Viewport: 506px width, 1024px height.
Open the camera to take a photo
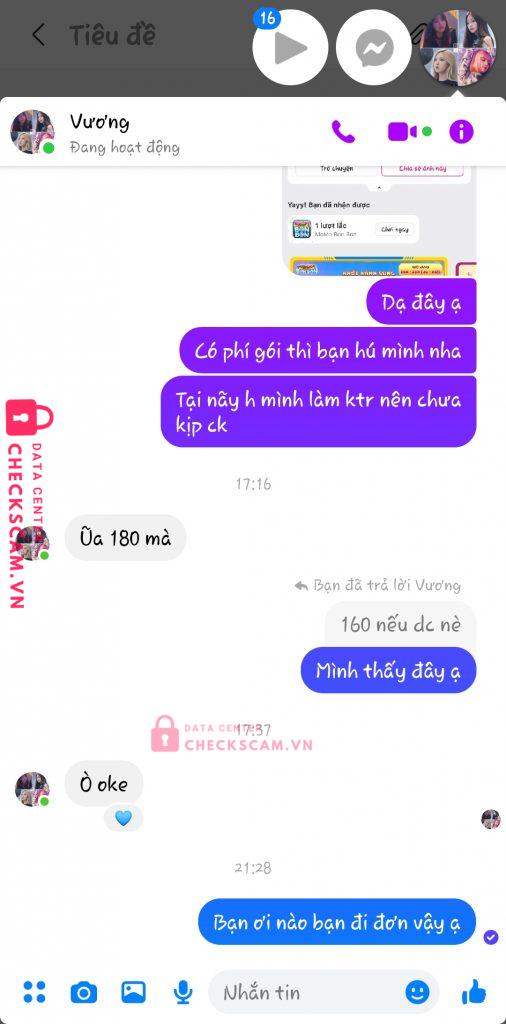click(x=84, y=993)
